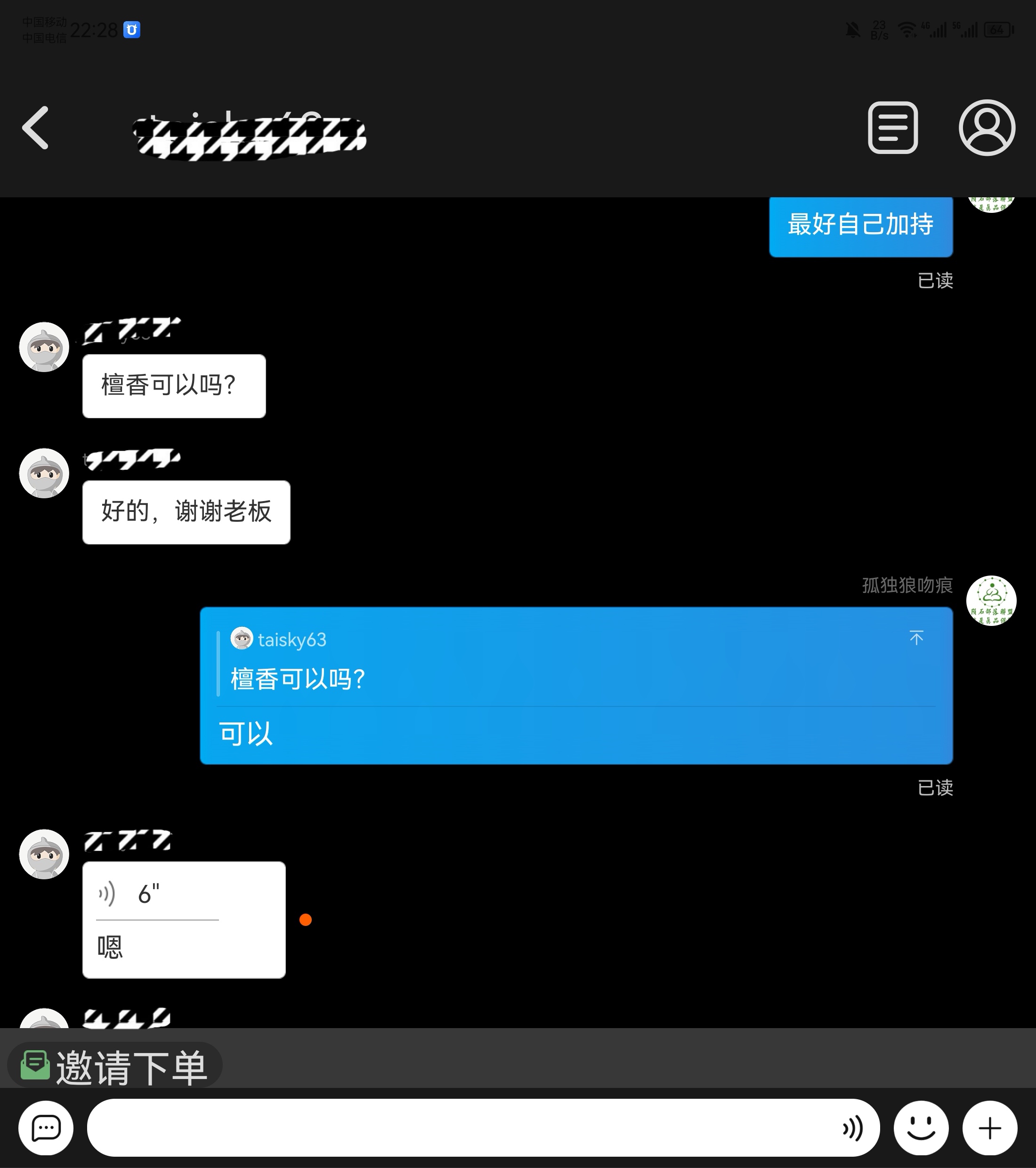Screen dimensions: 1036x1168
Task: Open the plus attachments menu
Action: pyautogui.click(x=990, y=1128)
